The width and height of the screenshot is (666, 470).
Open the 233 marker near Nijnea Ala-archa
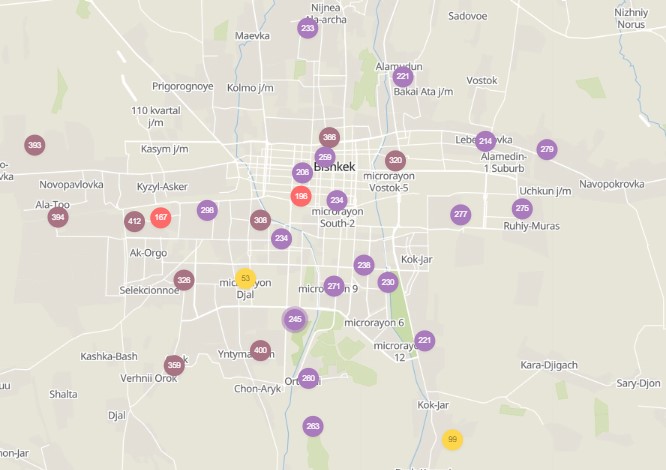click(307, 28)
